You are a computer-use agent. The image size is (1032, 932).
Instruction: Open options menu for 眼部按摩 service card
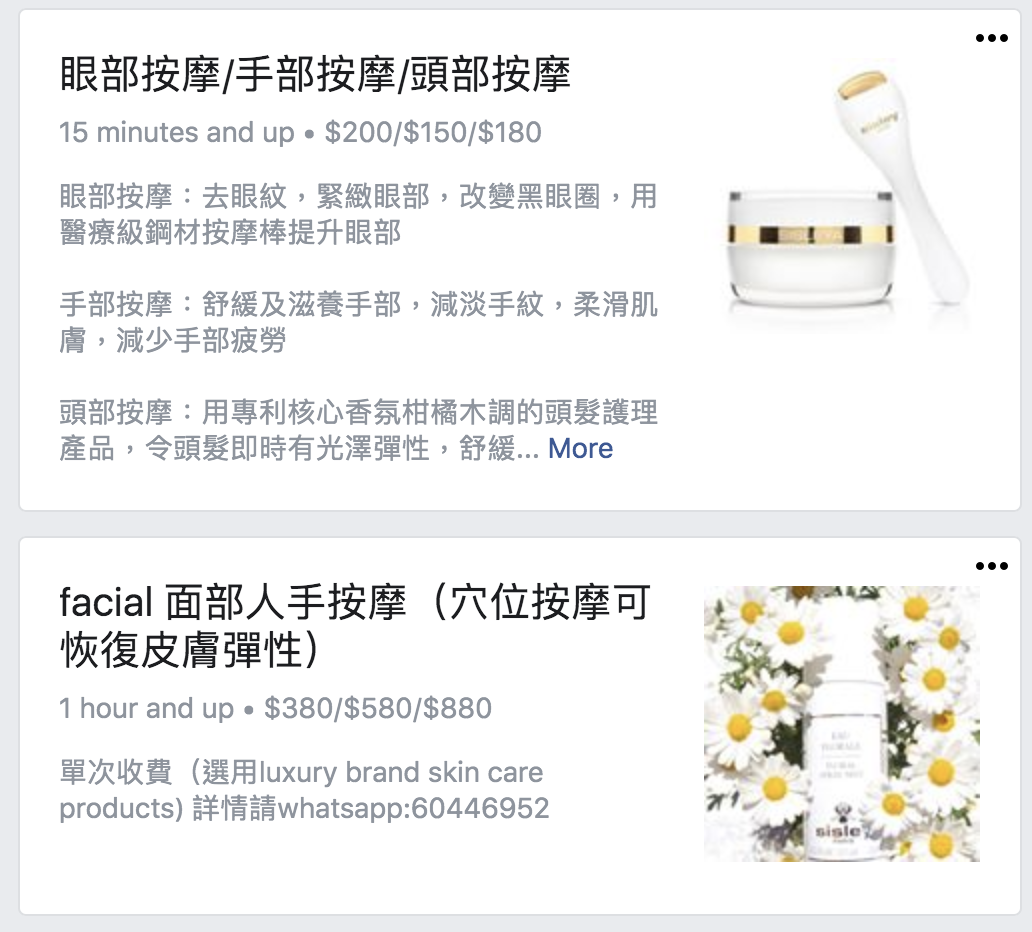(991, 38)
